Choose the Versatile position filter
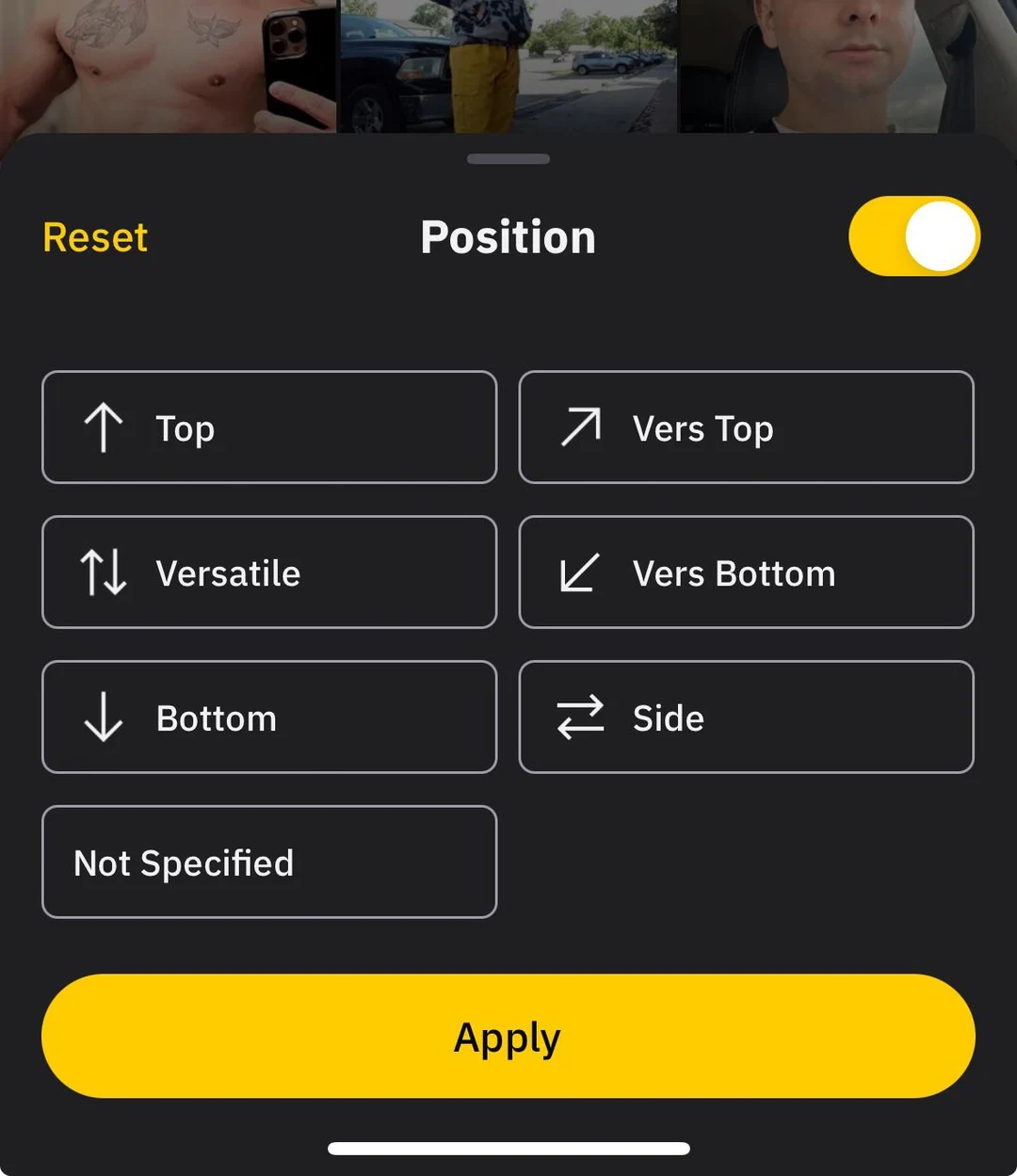This screenshot has width=1017, height=1176. click(x=268, y=572)
